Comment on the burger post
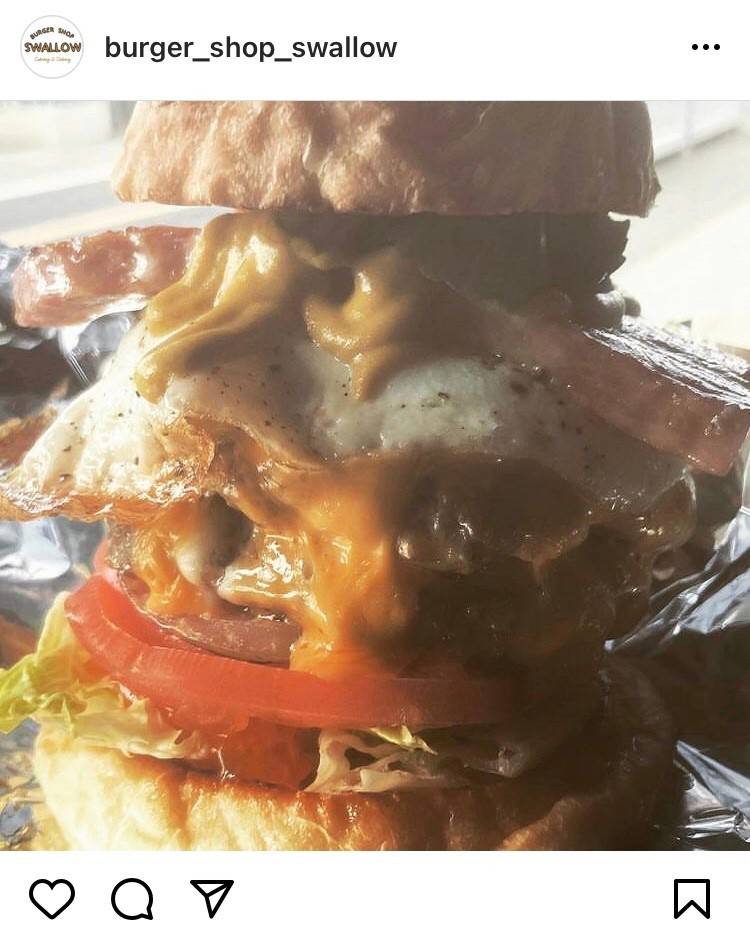 (132, 898)
